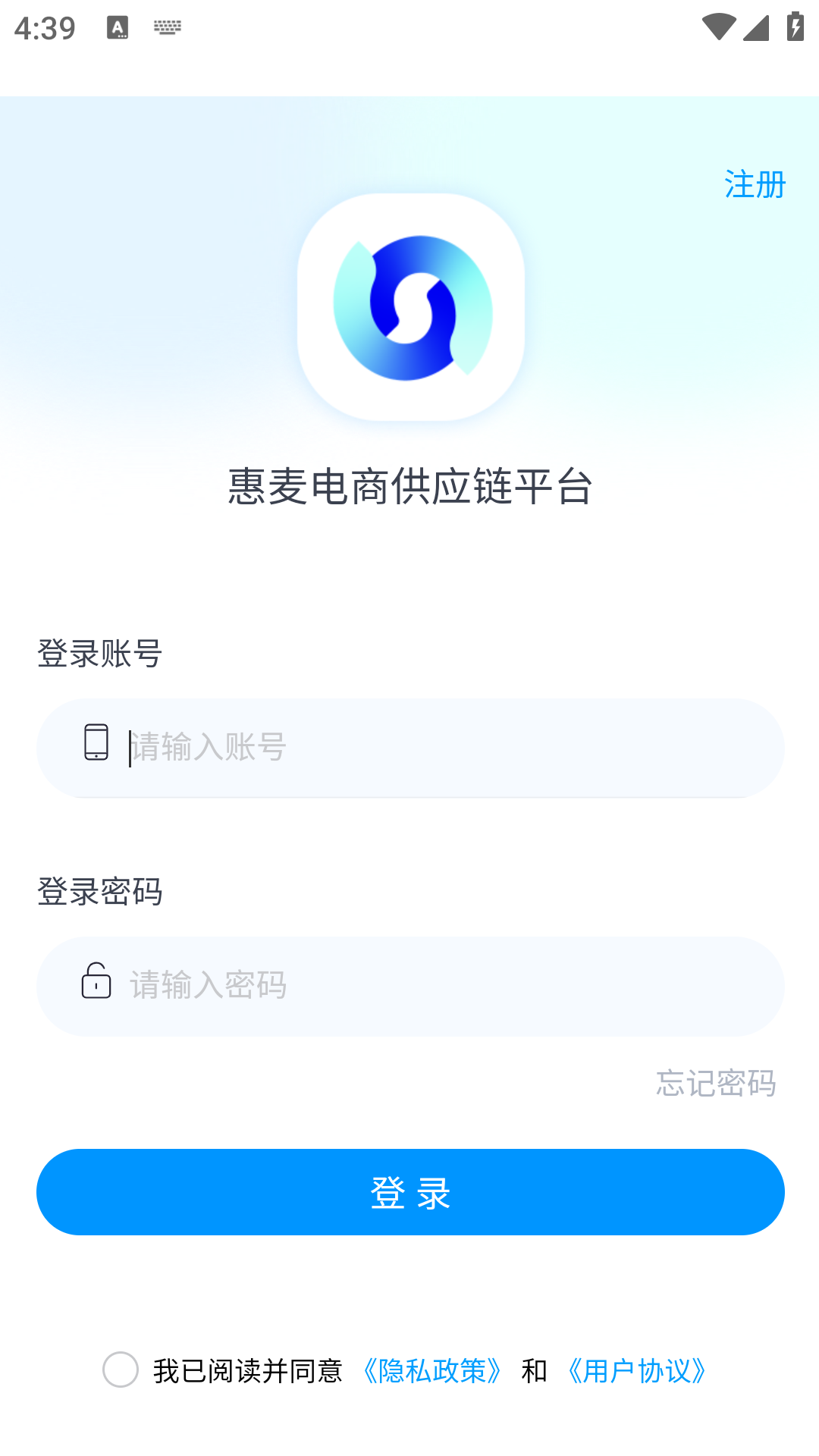Open the 注册 registration link
This screenshot has width=819, height=1456.
point(755,184)
